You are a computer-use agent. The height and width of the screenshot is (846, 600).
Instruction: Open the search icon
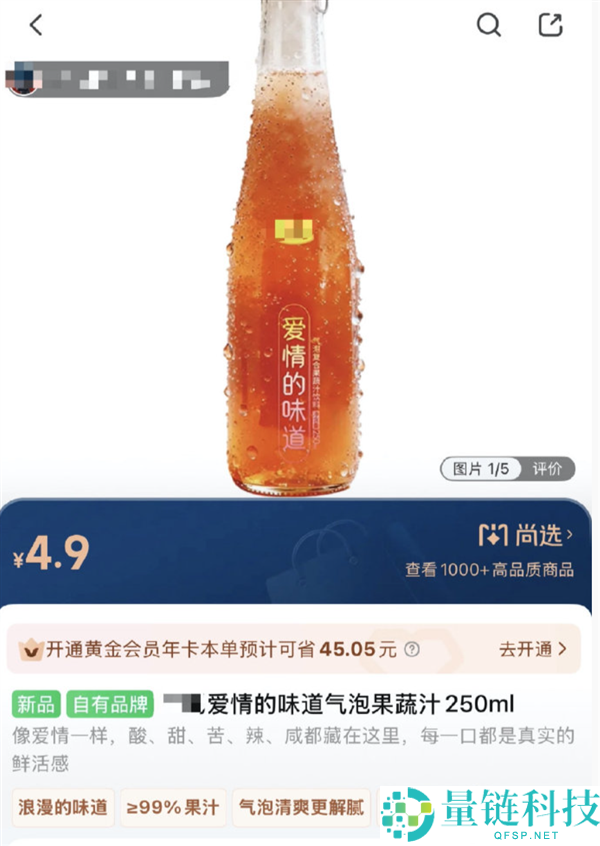pyautogui.click(x=488, y=25)
